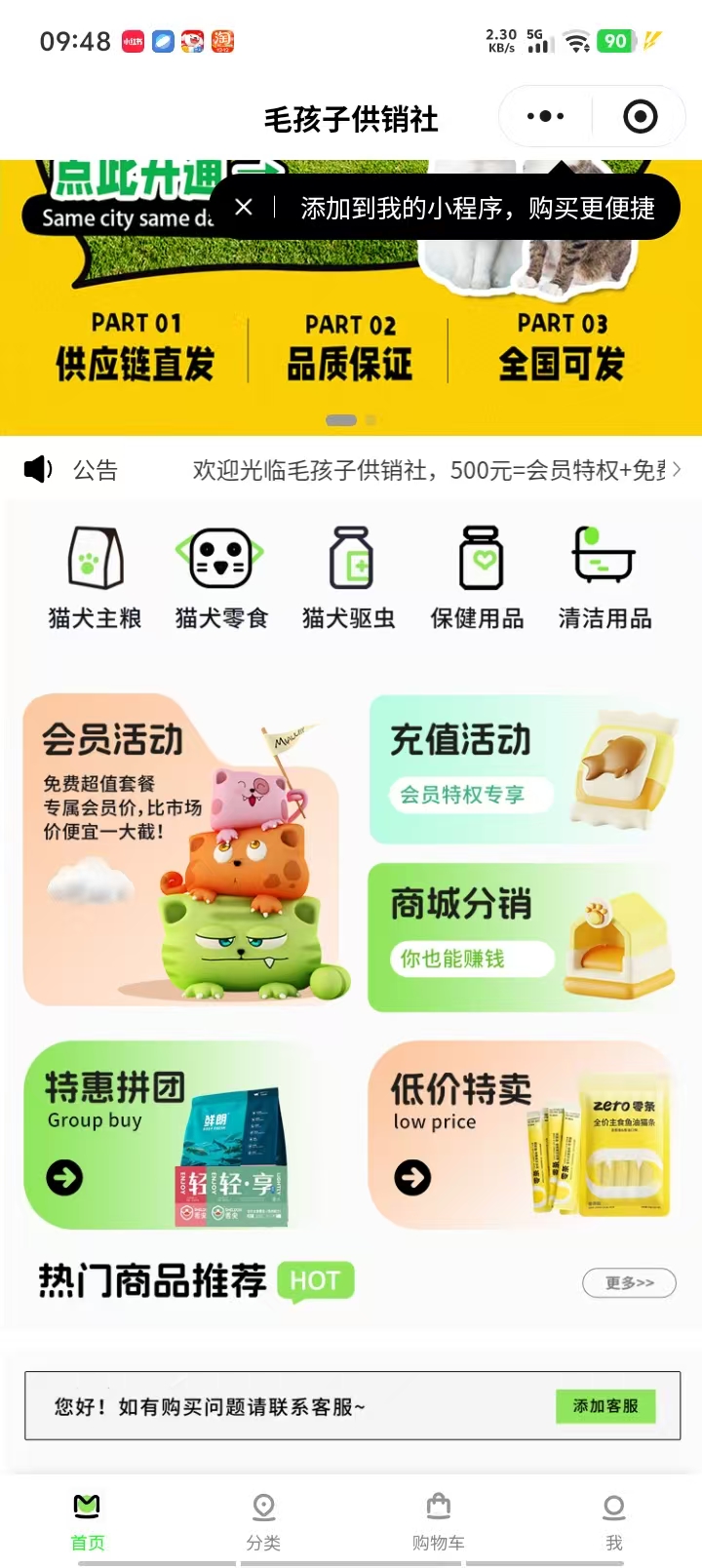Open the 商城分销 card
This screenshot has height=1568, width=702.
523,937
